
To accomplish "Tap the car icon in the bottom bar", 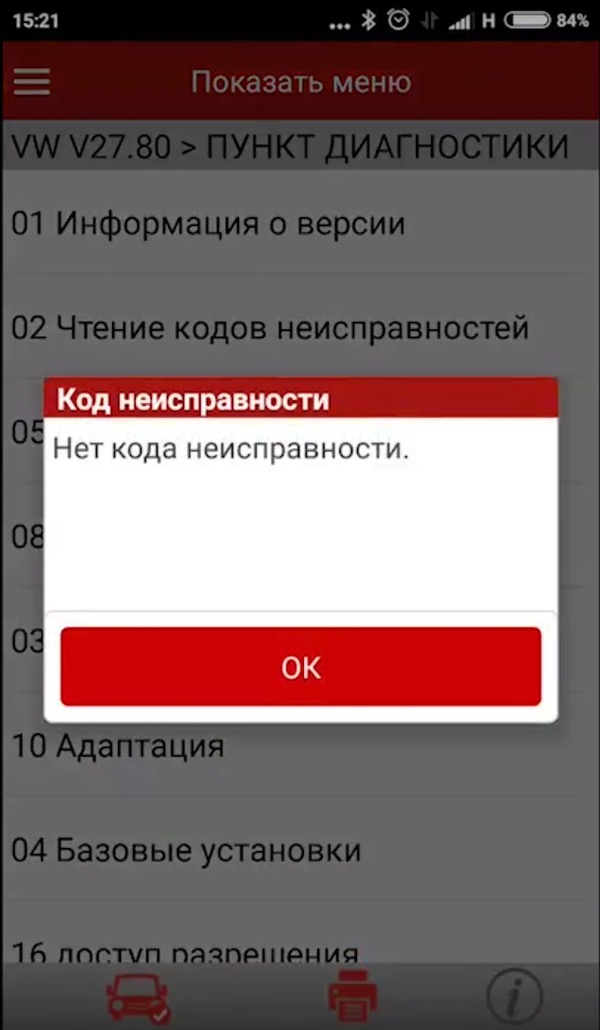I will click(137, 998).
